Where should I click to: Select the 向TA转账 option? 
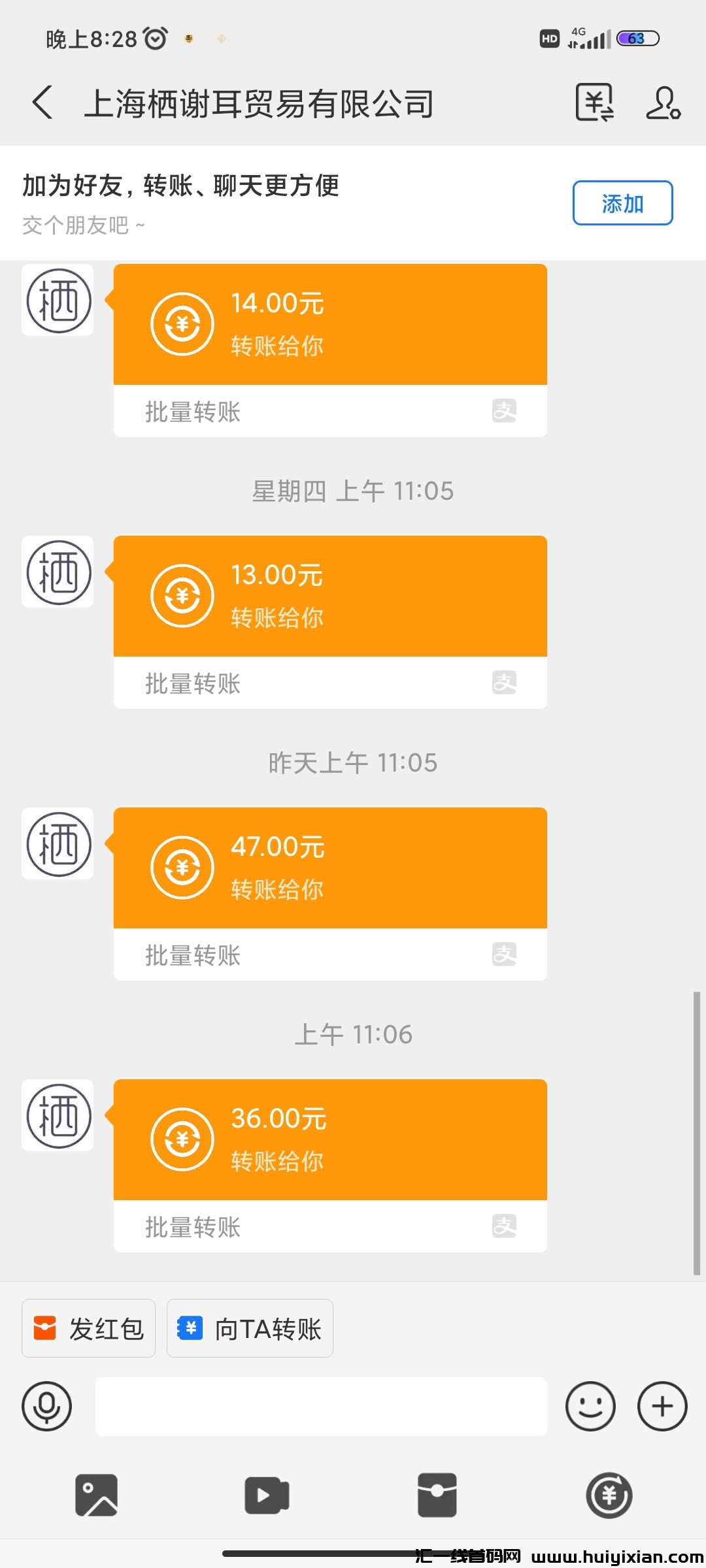click(250, 1328)
